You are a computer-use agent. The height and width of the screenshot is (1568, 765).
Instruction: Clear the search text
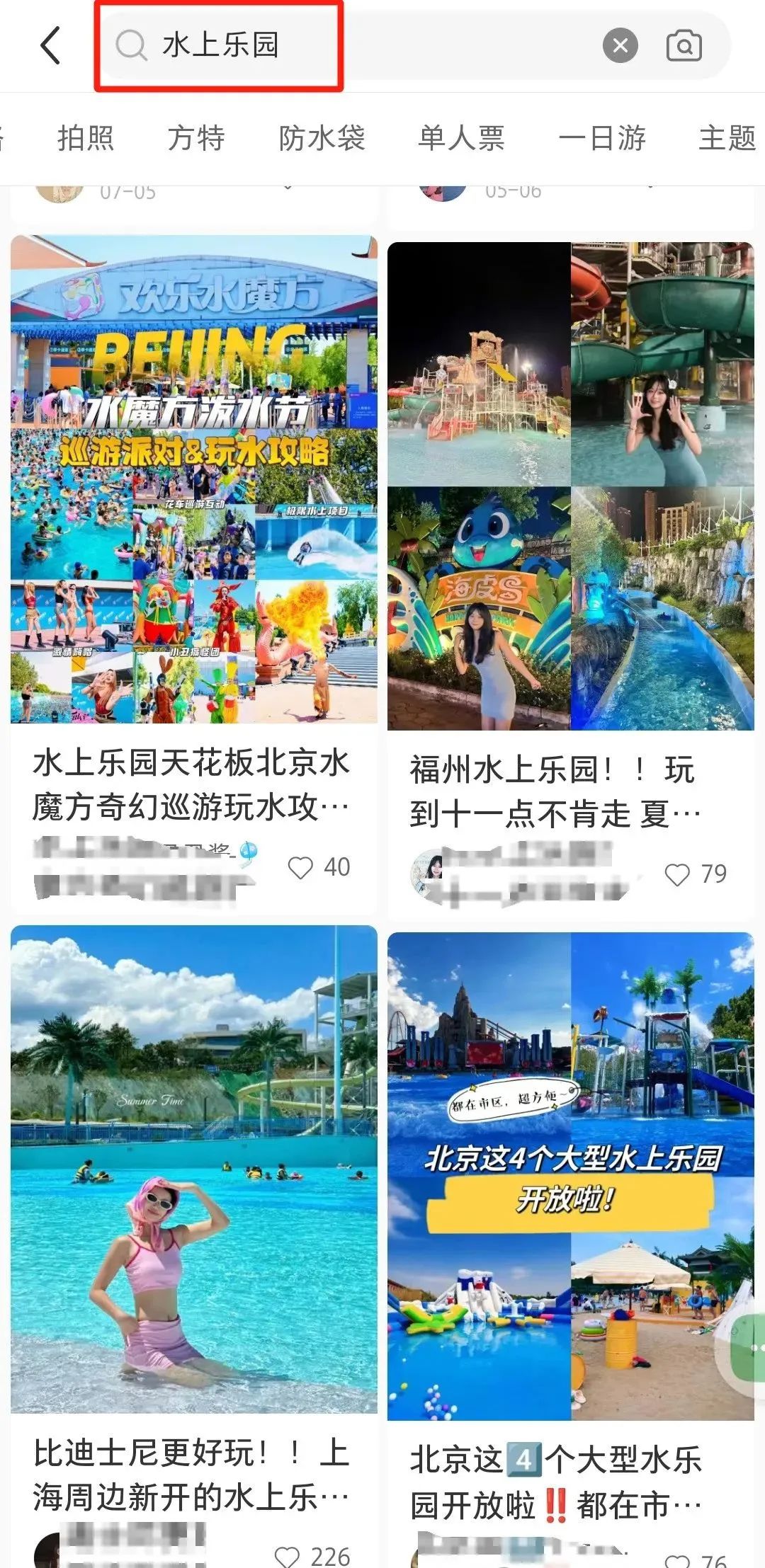[620, 46]
